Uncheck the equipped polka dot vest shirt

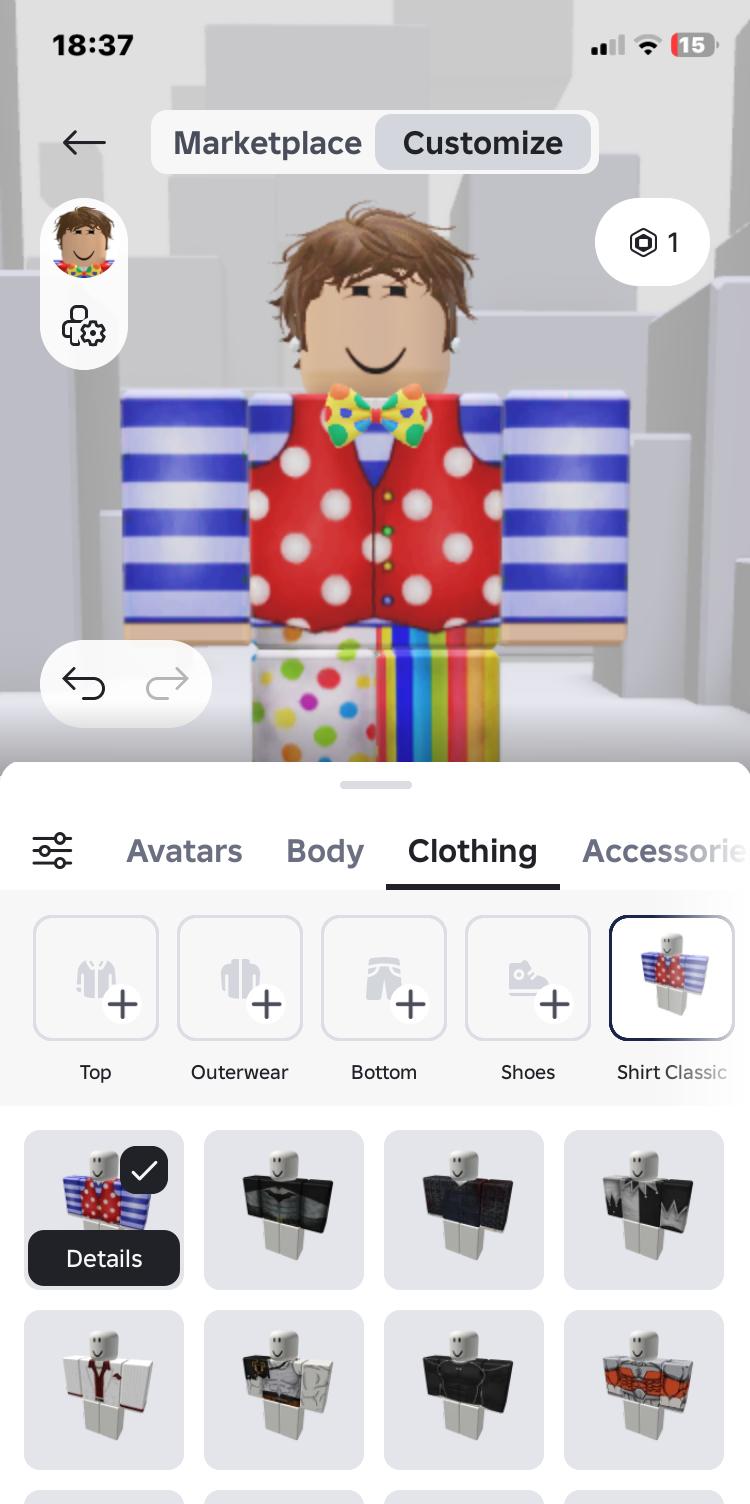143,1171
